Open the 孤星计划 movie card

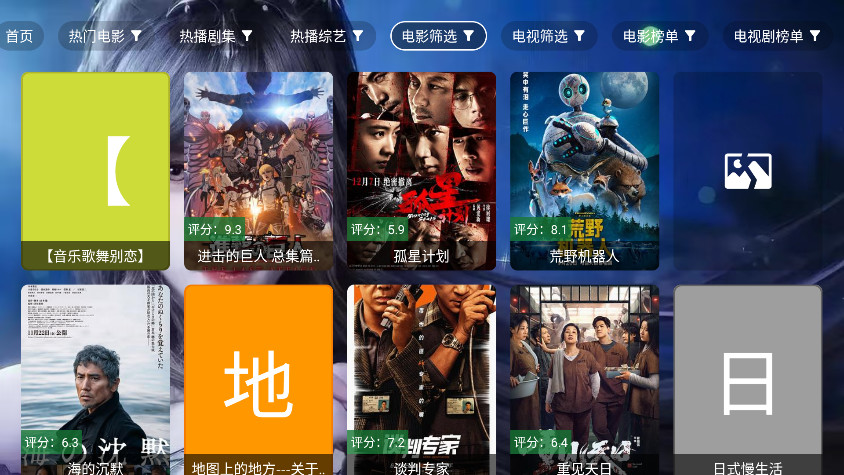pos(421,171)
